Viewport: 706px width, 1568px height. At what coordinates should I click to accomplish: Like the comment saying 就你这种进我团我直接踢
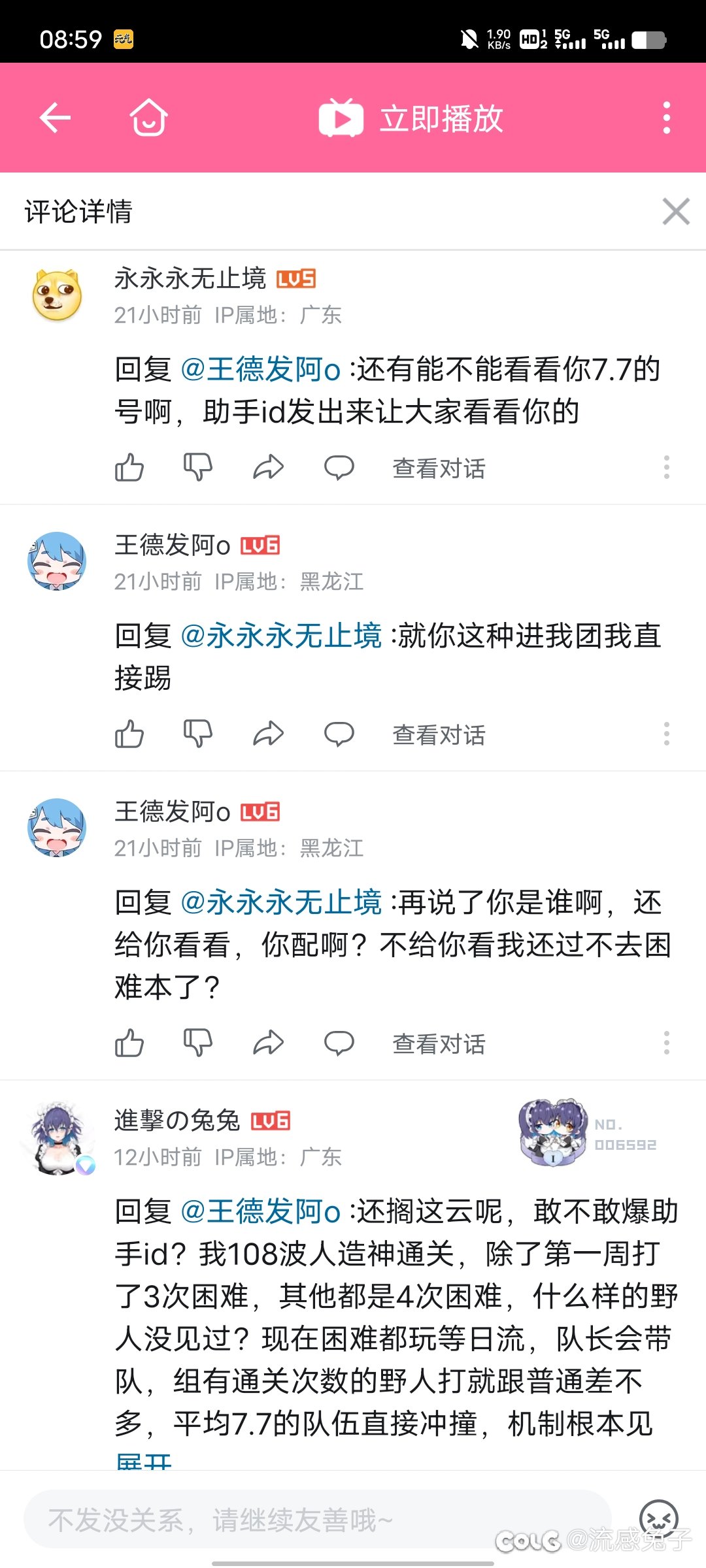coord(129,734)
